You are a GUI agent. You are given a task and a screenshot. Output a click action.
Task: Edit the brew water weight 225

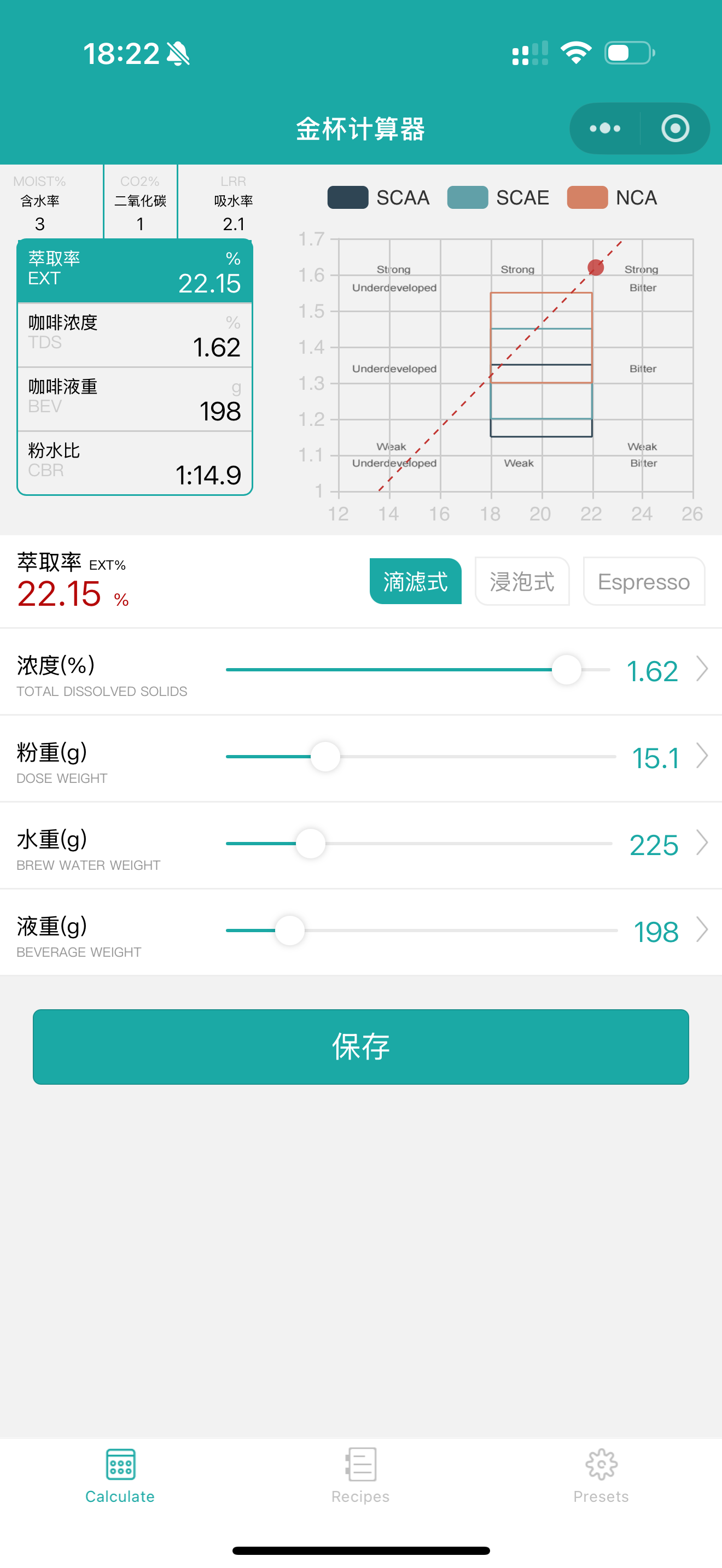[654, 845]
